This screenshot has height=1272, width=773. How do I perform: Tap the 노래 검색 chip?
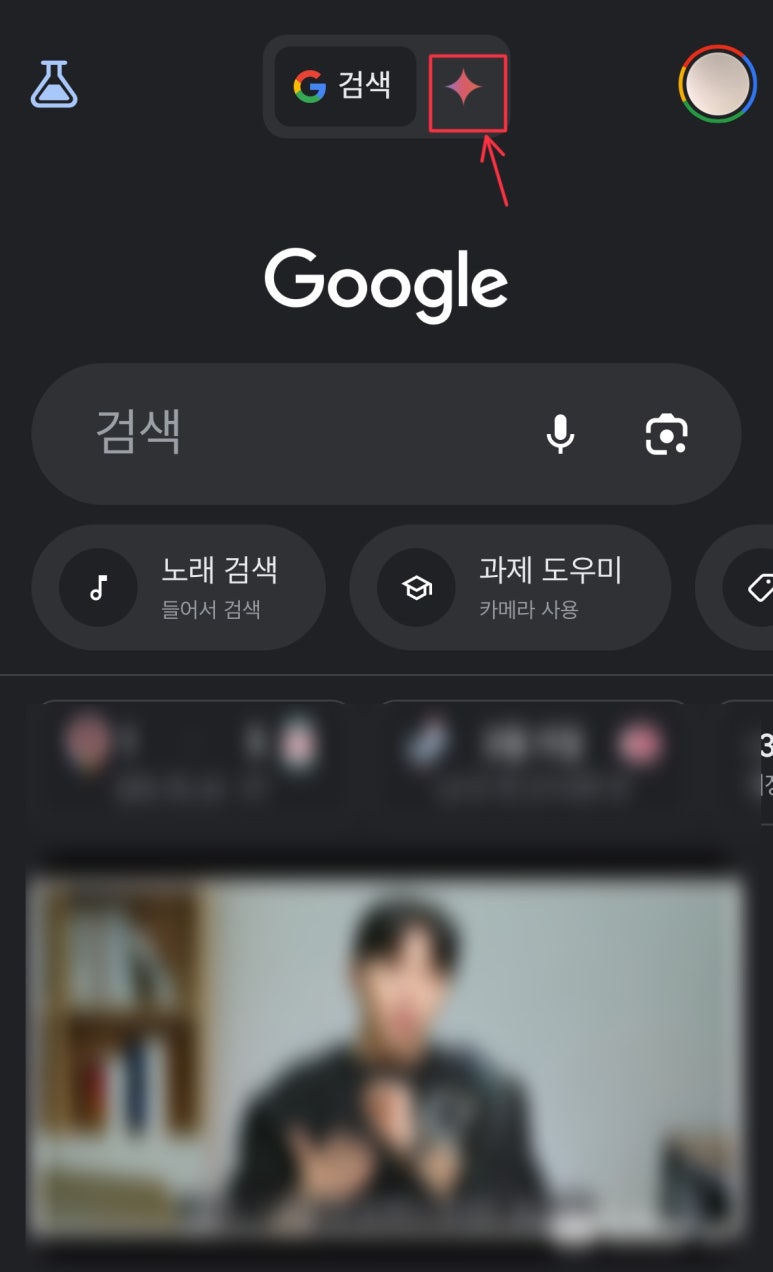[x=178, y=588]
